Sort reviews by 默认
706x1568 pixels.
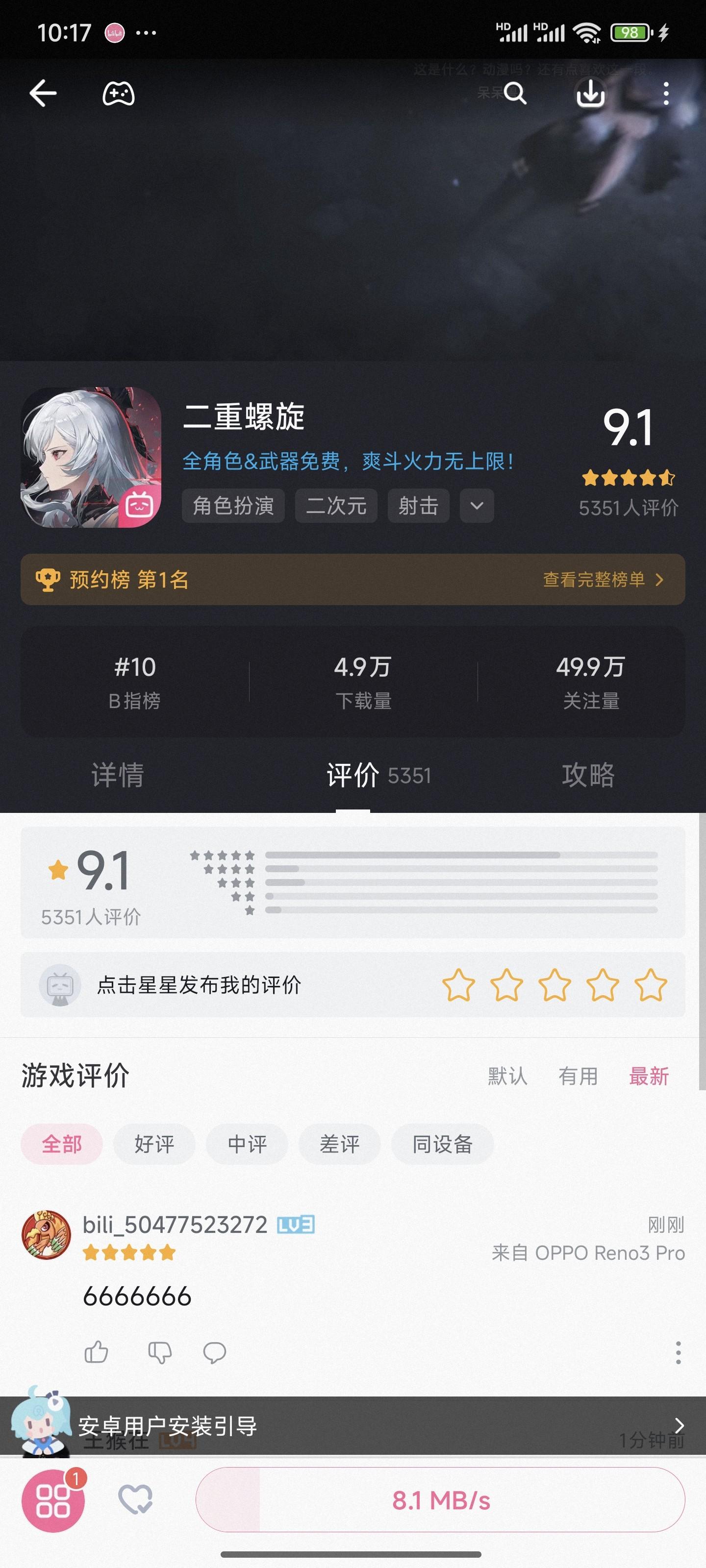pyautogui.click(x=507, y=1076)
